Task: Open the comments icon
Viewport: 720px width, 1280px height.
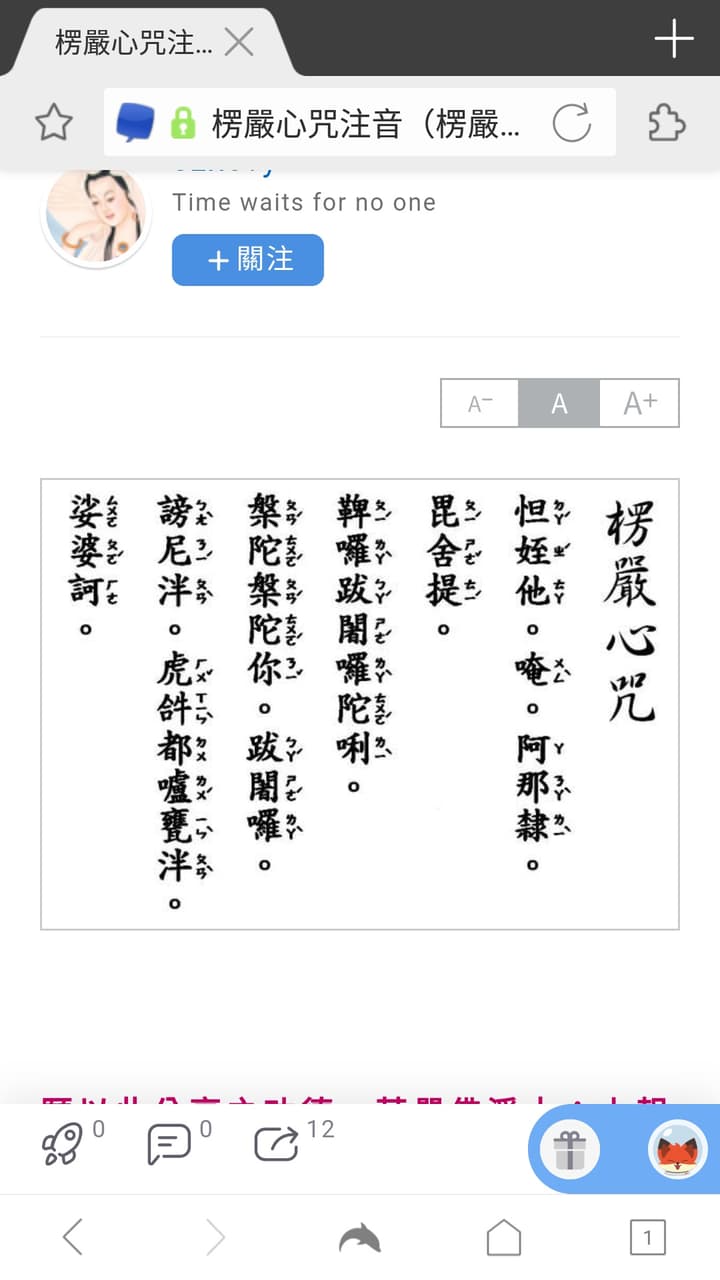Action: (x=169, y=1144)
